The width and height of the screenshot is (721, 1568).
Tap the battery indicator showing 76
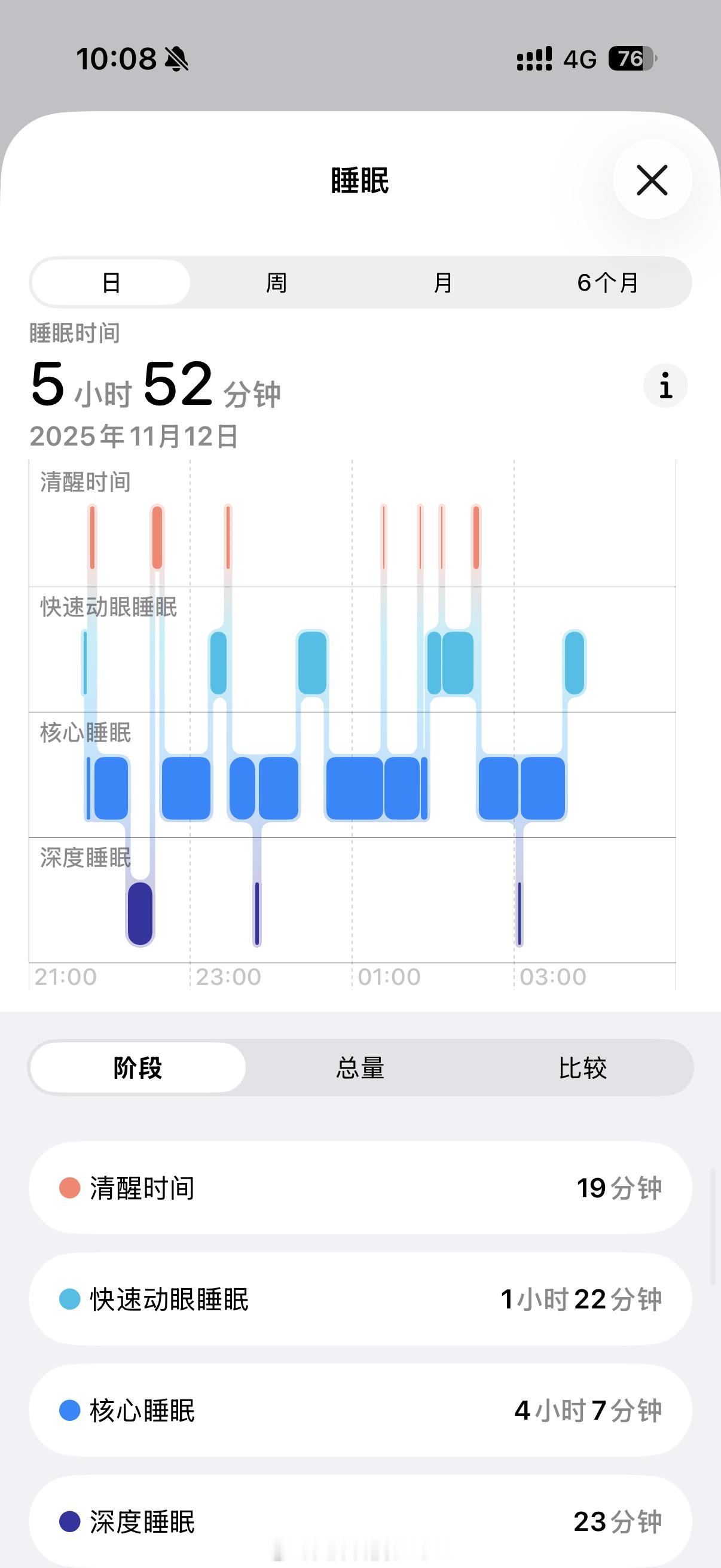point(631,59)
